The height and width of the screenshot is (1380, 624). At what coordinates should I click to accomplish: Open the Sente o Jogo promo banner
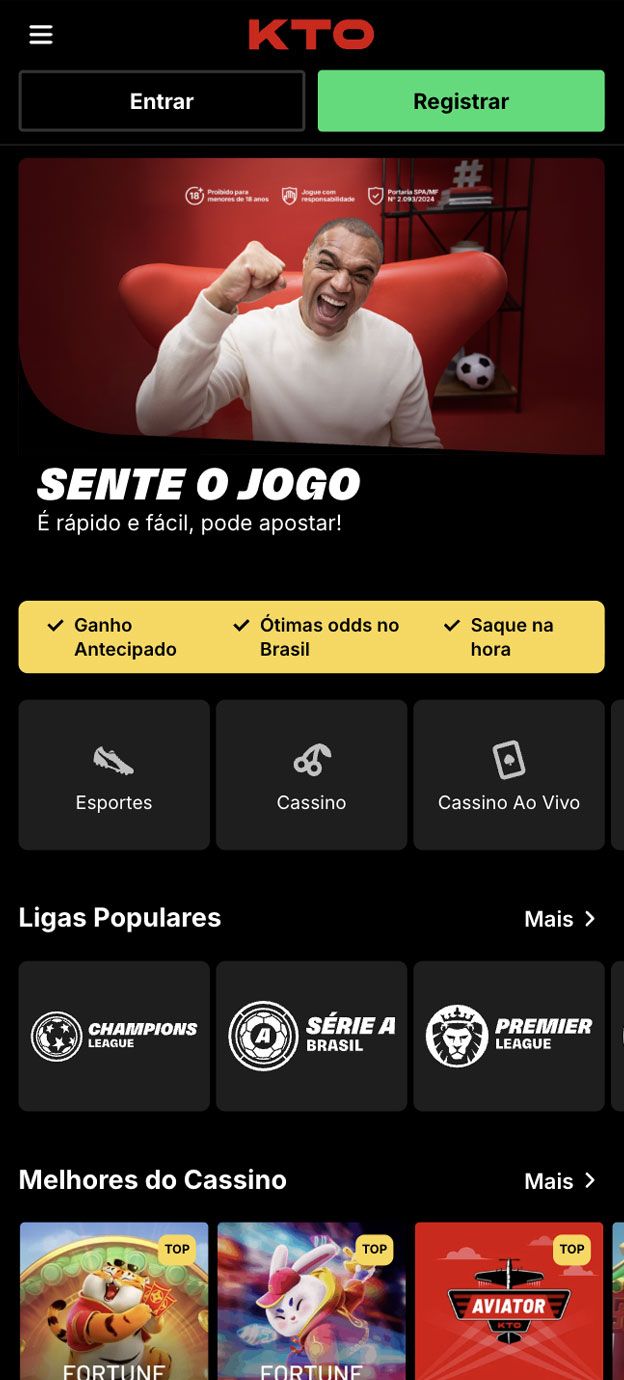pos(311,345)
